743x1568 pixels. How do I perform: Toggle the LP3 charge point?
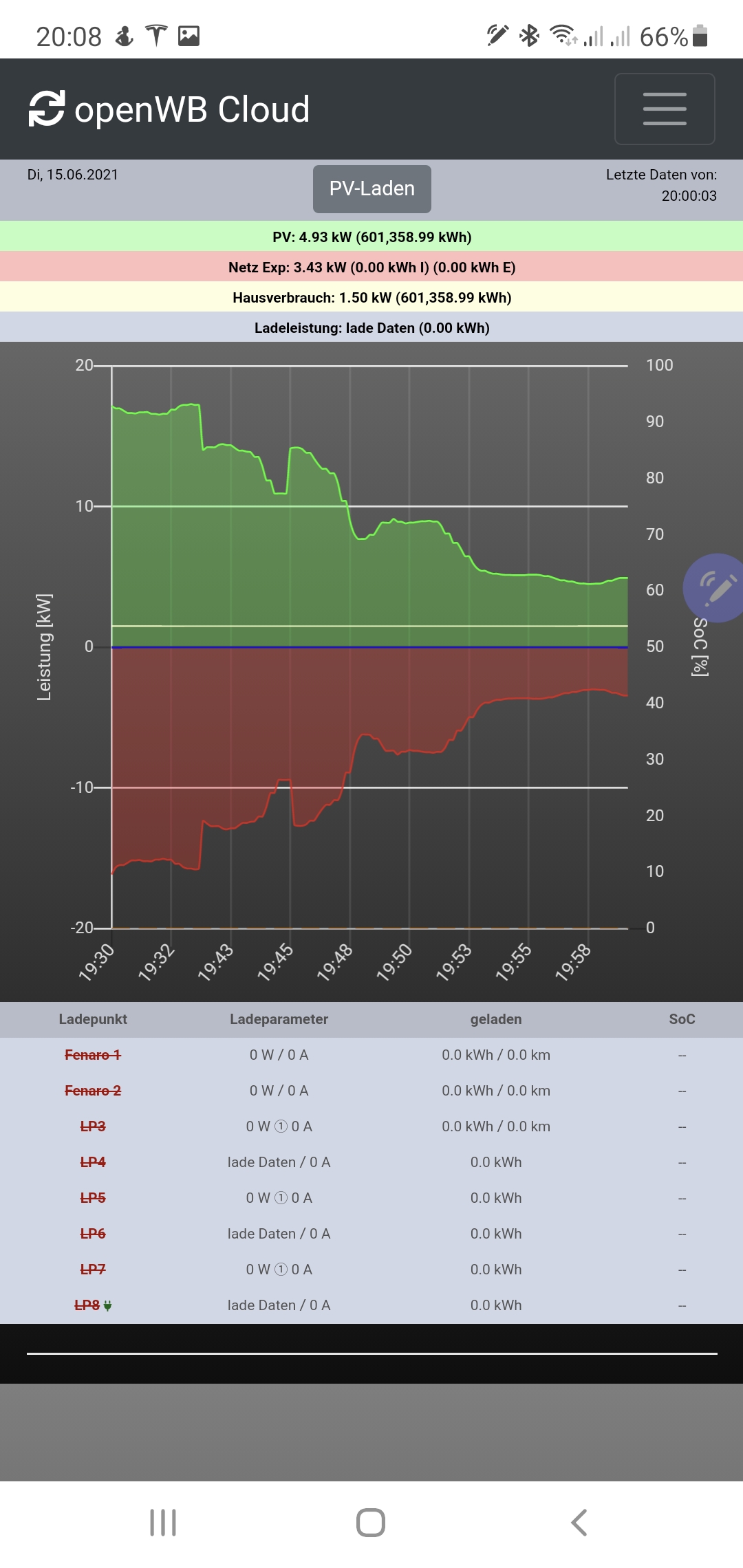pyautogui.click(x=93, y=1126)
